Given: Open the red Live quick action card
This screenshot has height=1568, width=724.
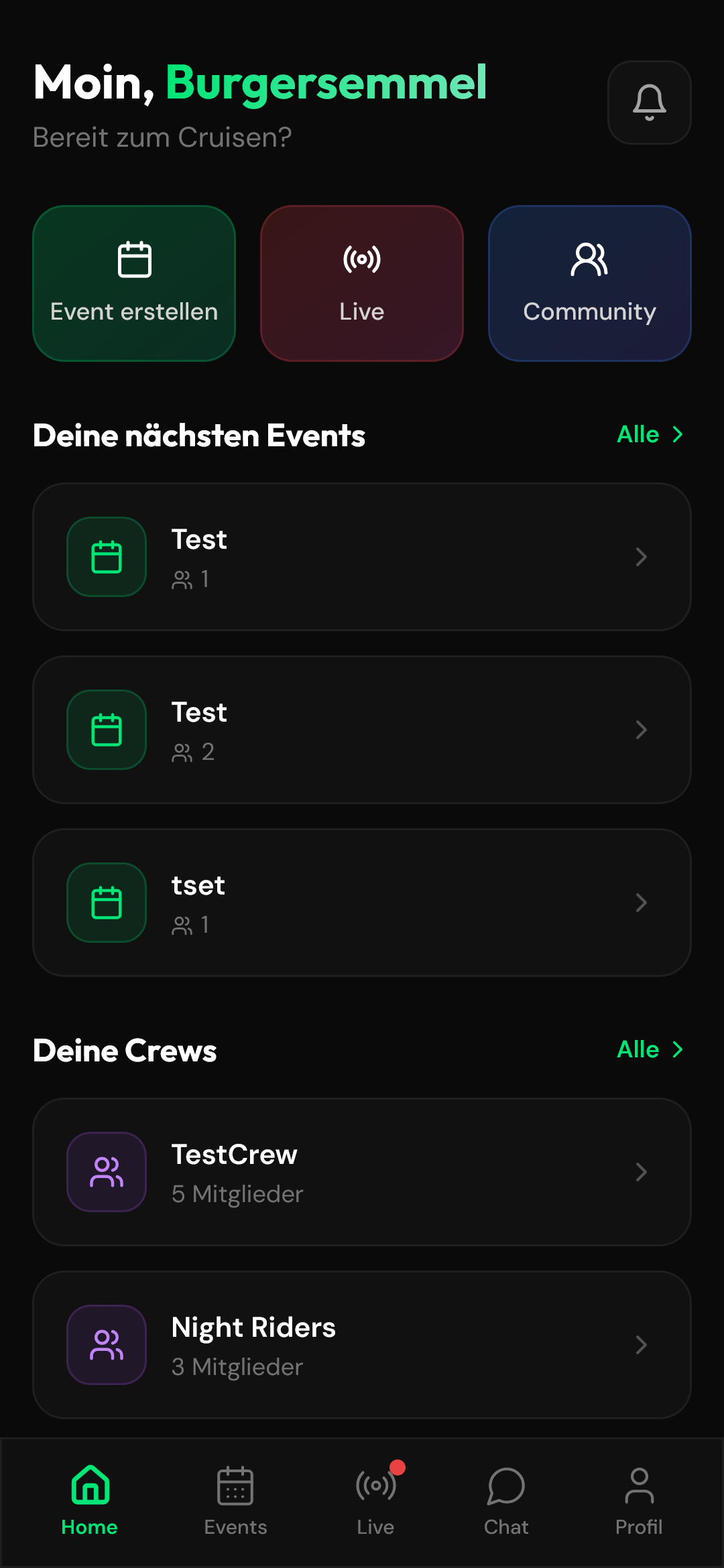Looking at the screenshot, I should (x=362, y=283).
